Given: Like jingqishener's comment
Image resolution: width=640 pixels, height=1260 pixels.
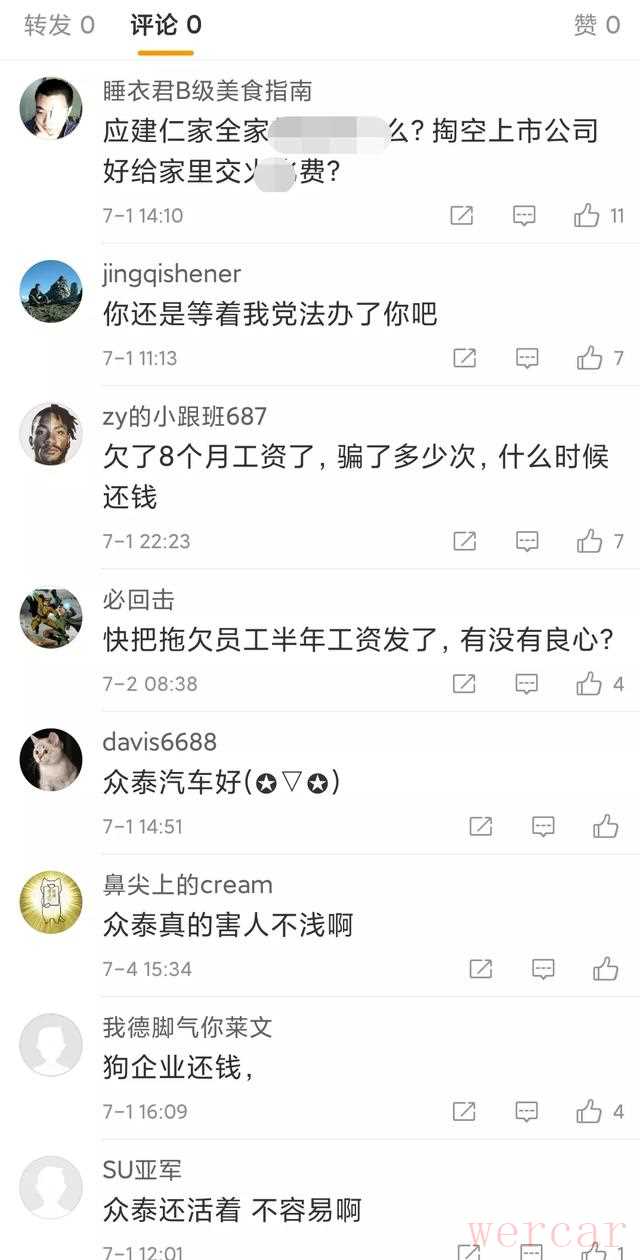Looking at the screenshot, I should tap(589, 358).
